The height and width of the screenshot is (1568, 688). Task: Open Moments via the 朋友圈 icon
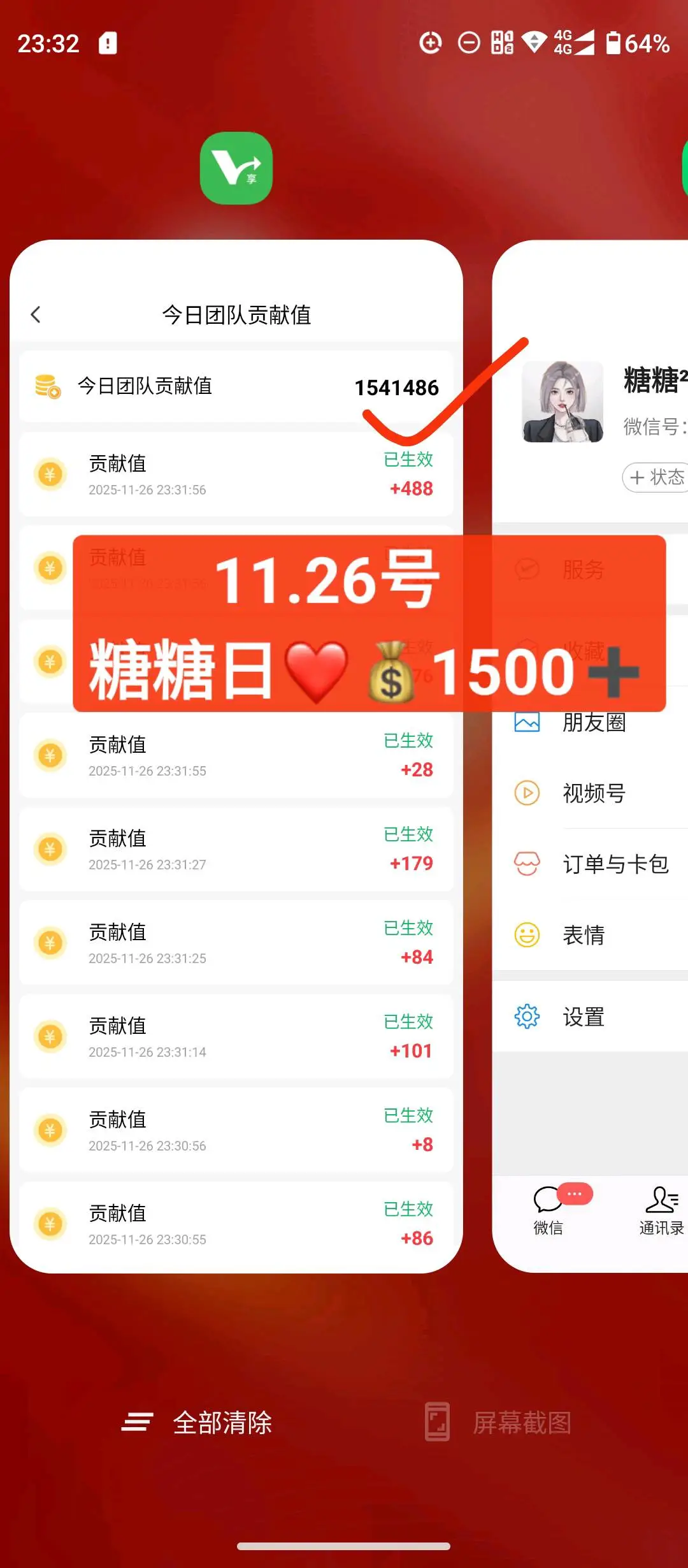point(527,722)
